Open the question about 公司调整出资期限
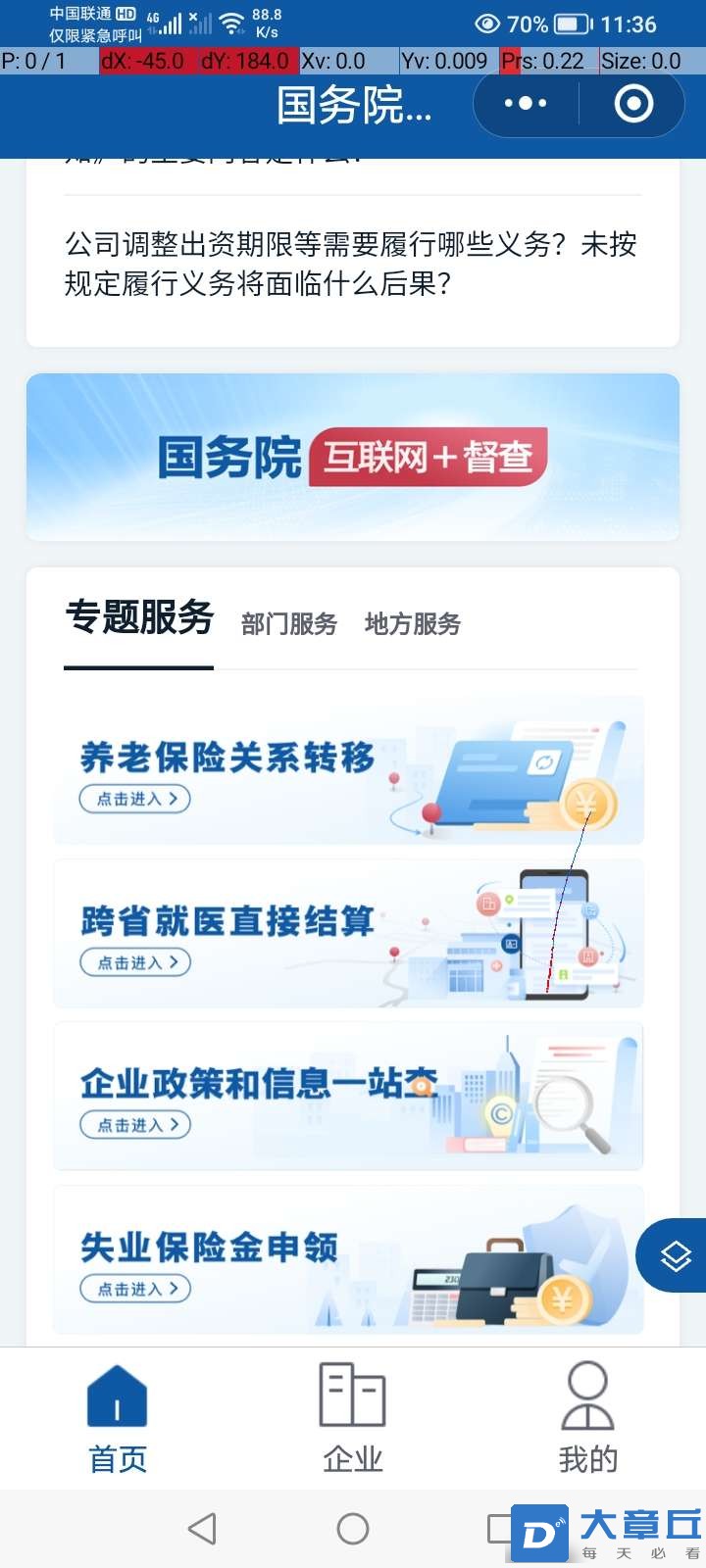The image size is (706, 1568). pos(352,264)
